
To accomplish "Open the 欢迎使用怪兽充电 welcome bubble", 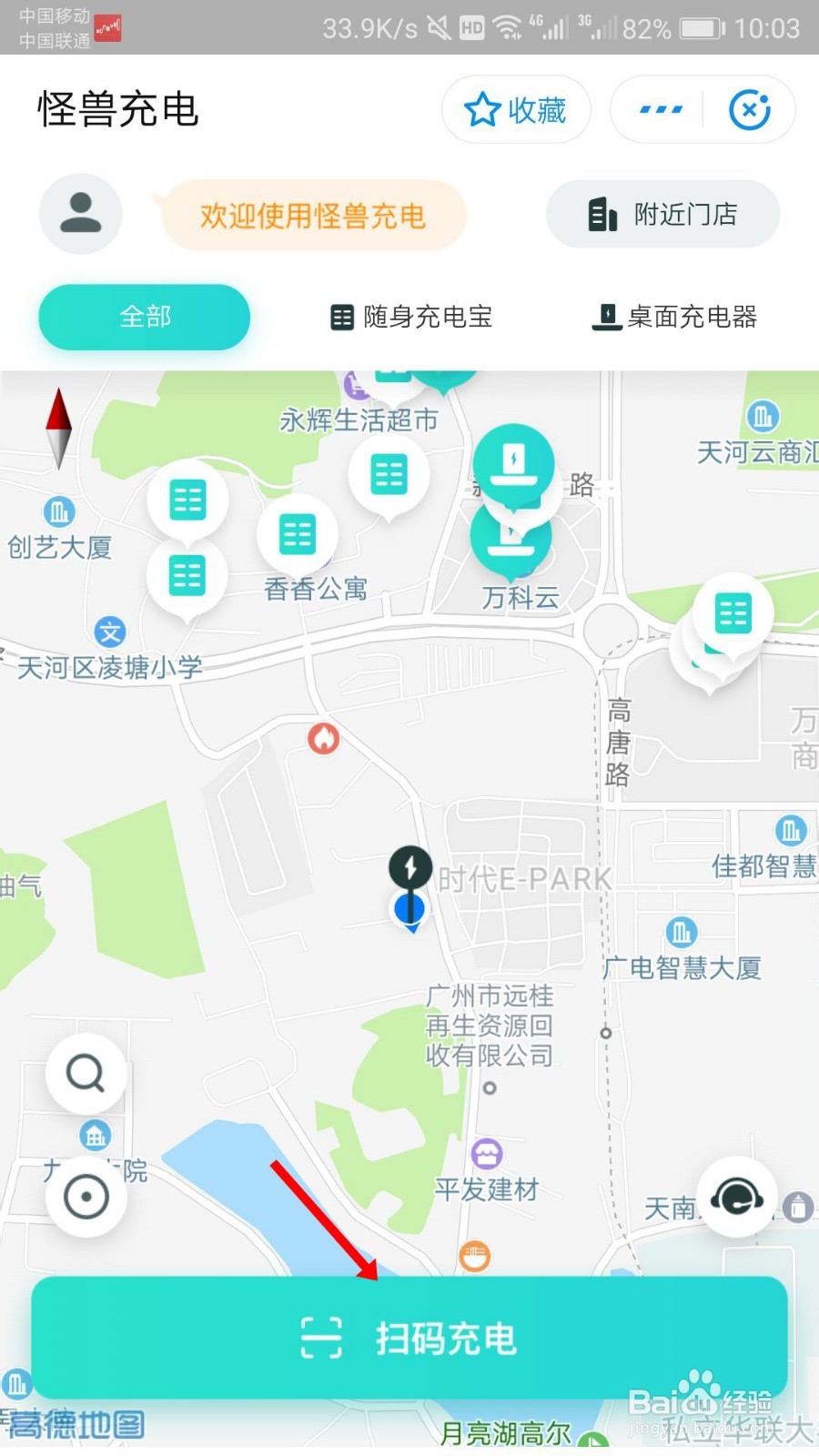I will (314, 215).
